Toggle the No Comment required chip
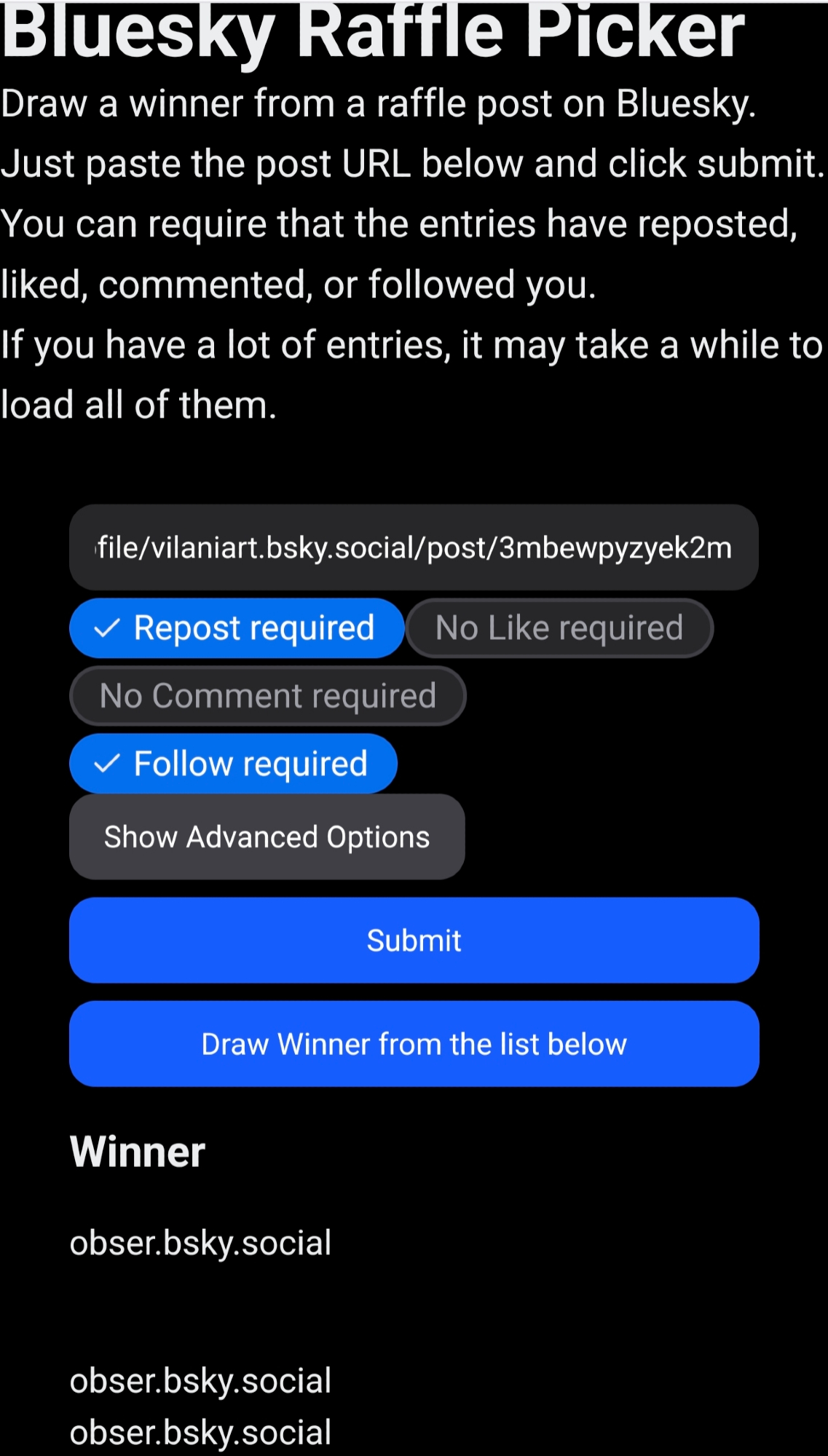 point(267,696)
